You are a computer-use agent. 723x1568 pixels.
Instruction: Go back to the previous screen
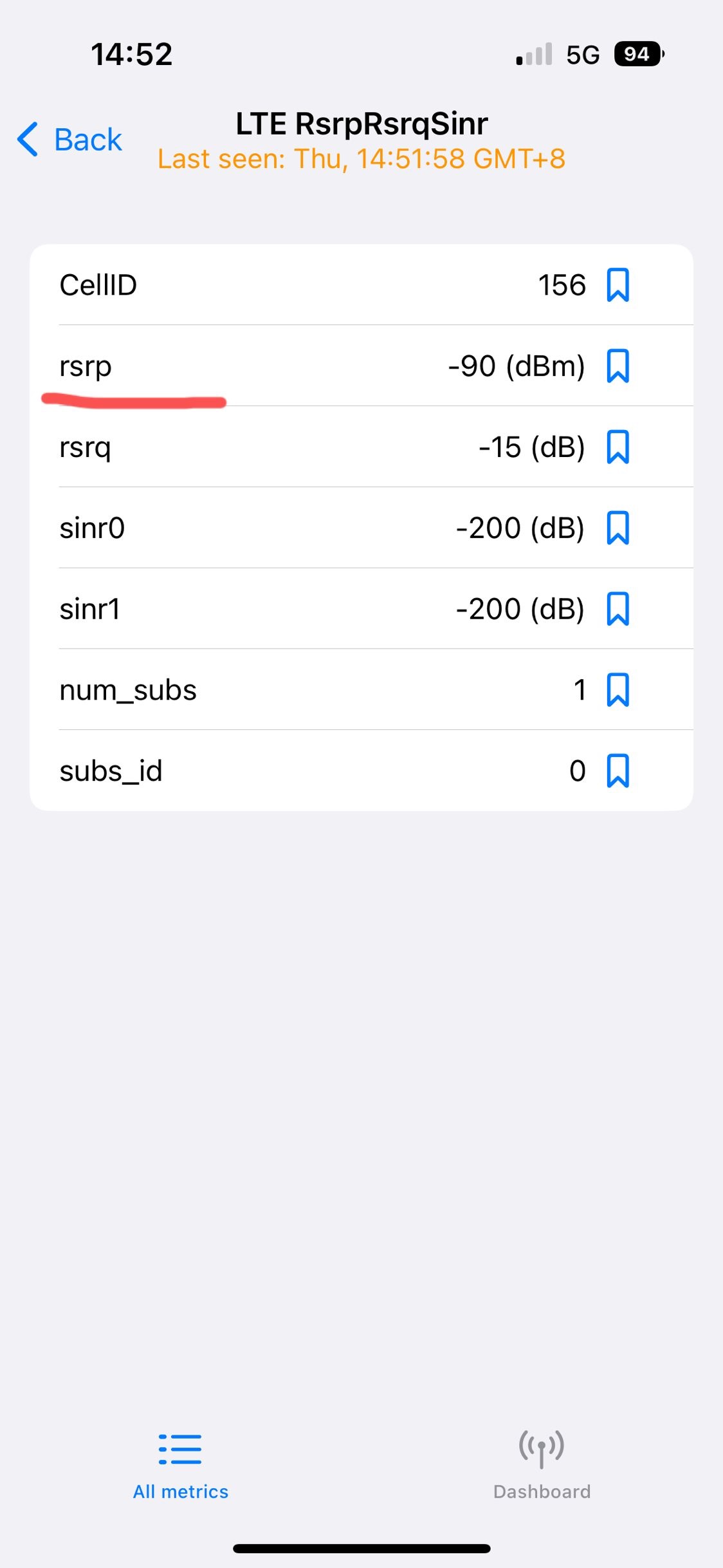[x=69, y=140]
